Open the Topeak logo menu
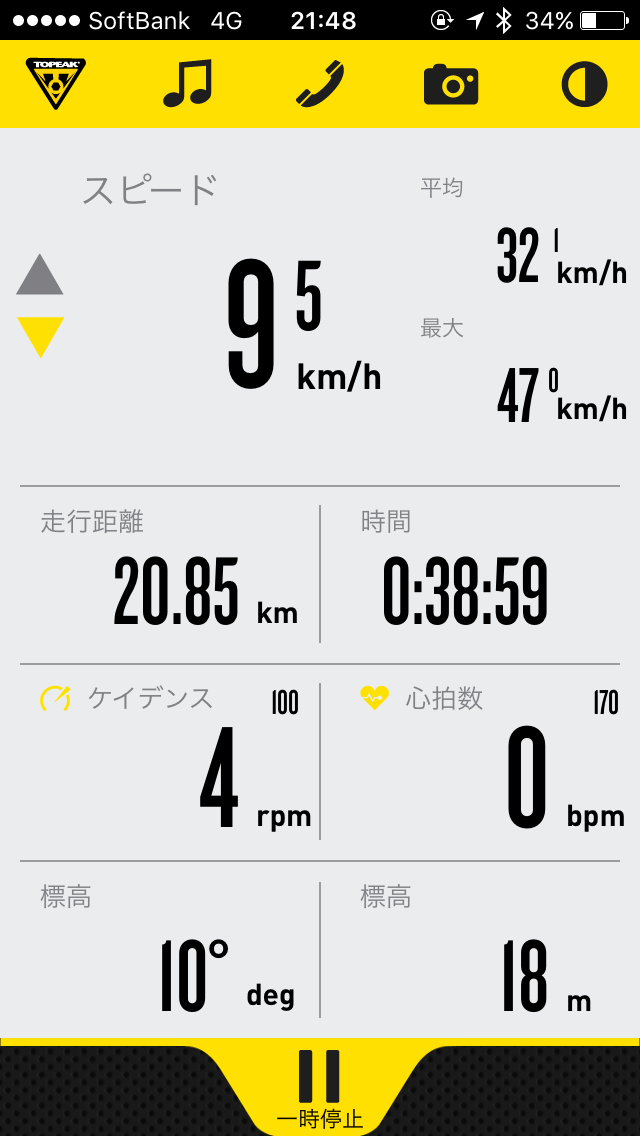Image resolution: width=640 pixels, height=1136 pixels. click(56, 84)
